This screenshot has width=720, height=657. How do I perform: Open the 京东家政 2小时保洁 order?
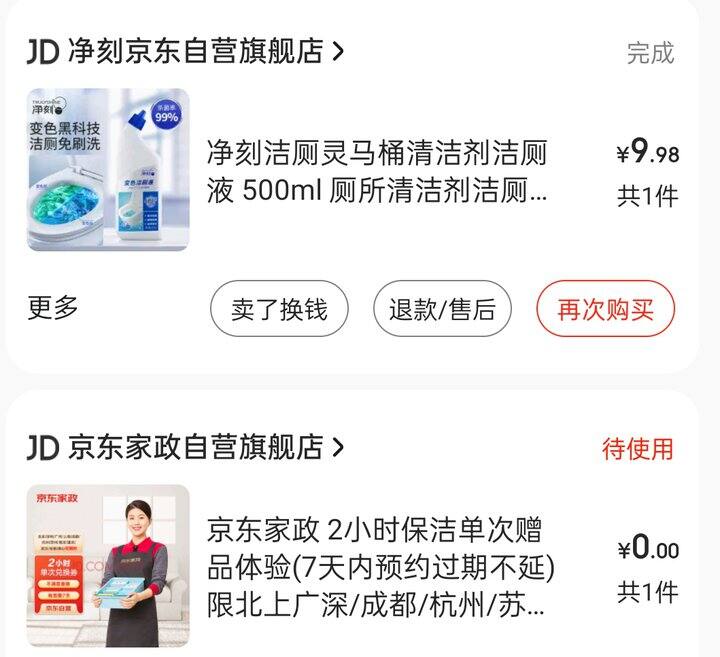[x=380, y=567]
